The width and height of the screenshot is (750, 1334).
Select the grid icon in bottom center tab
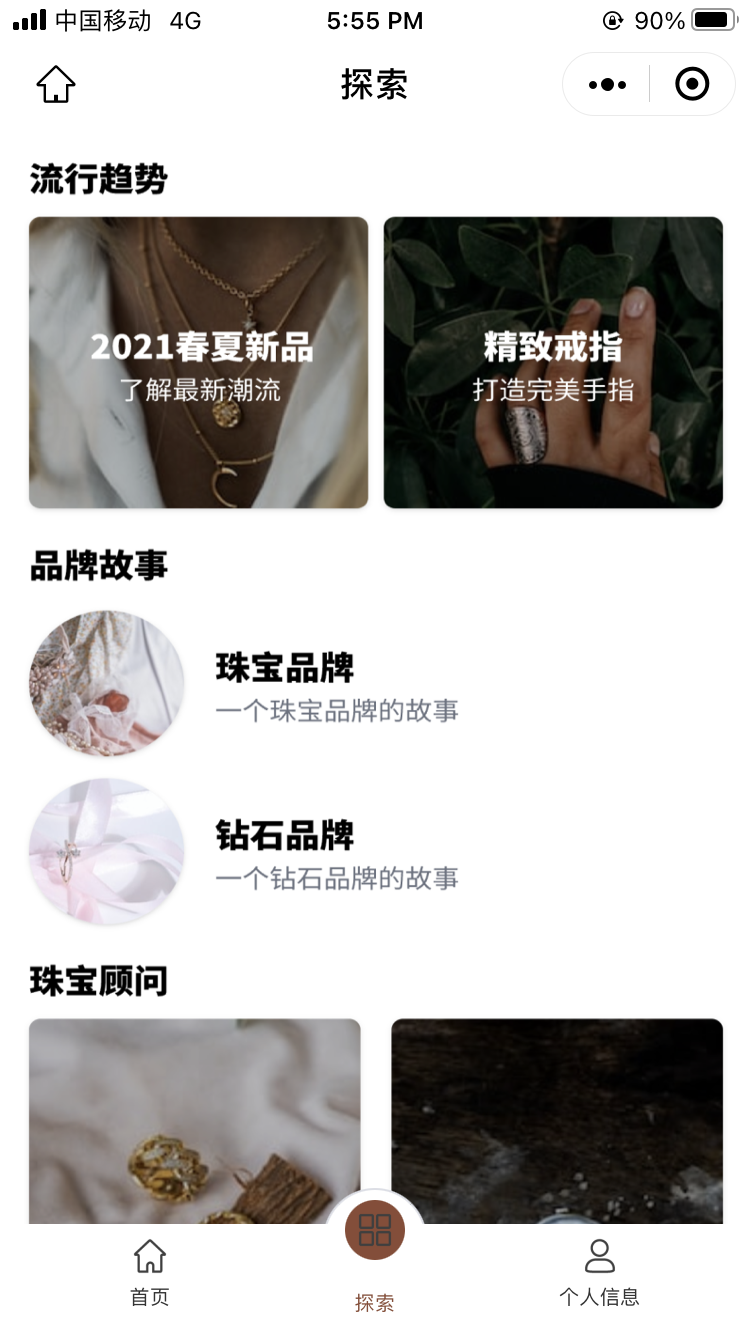coord(375,1230)
